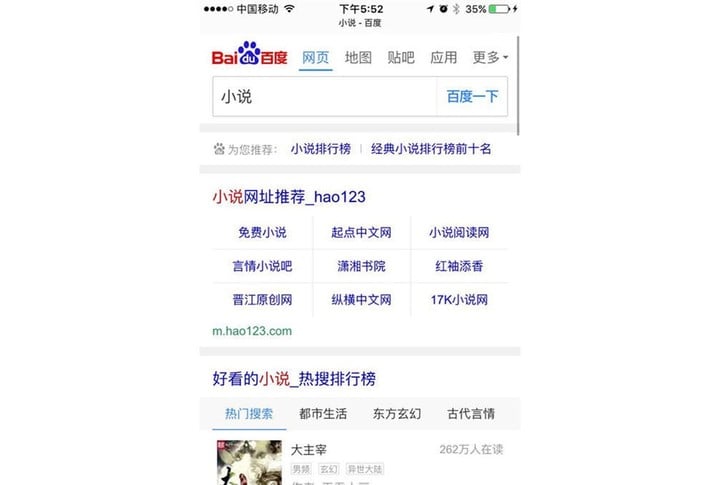Open suggested search 小说排行榜
The image size is (720, 485).
[320, 149]
